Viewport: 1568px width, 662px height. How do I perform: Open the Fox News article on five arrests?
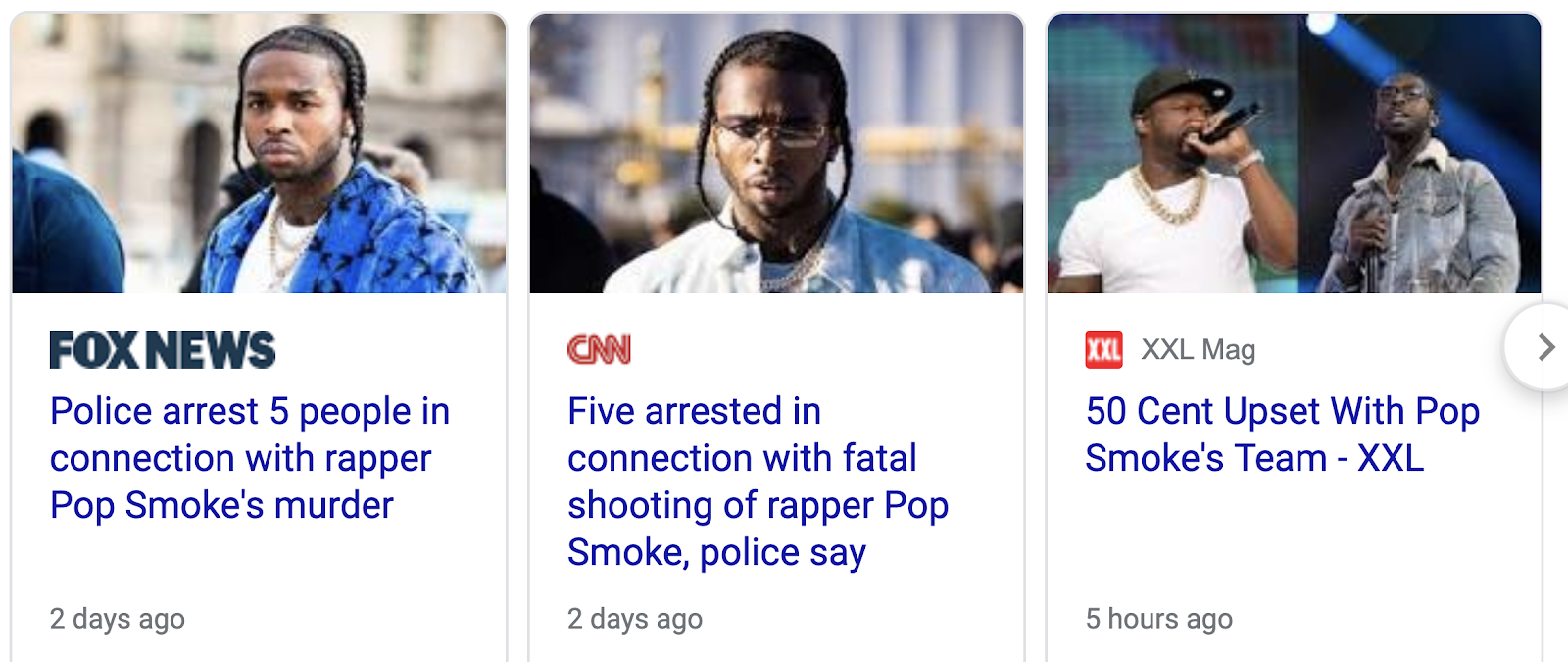click(250, 458)
